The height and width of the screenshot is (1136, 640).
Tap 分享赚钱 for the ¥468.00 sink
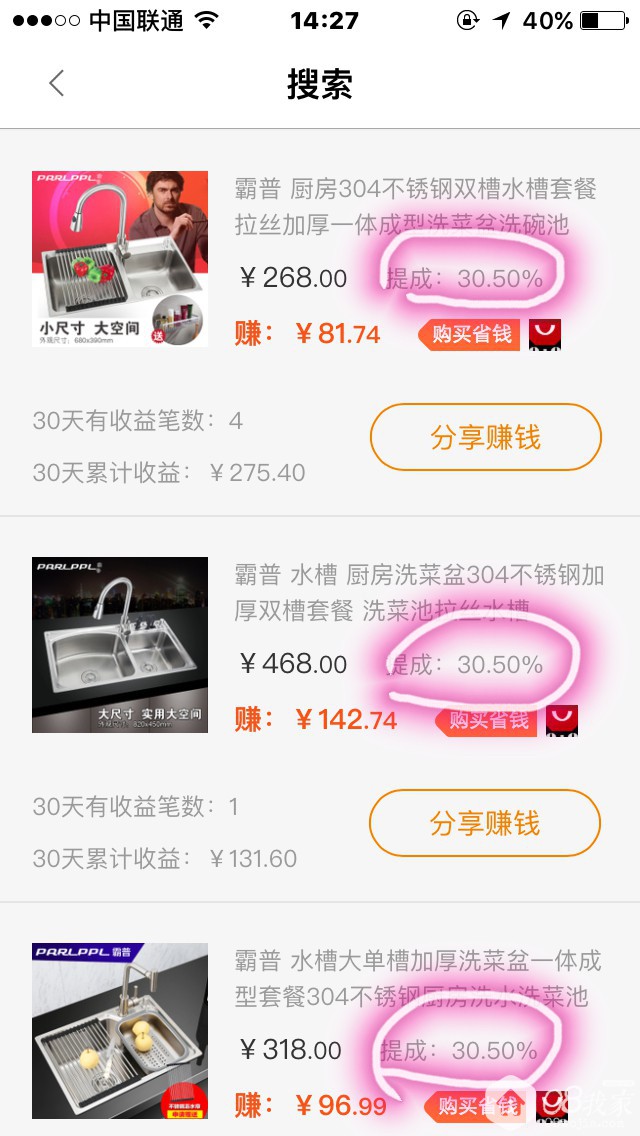pyautogui.click(x=485, y=823)
